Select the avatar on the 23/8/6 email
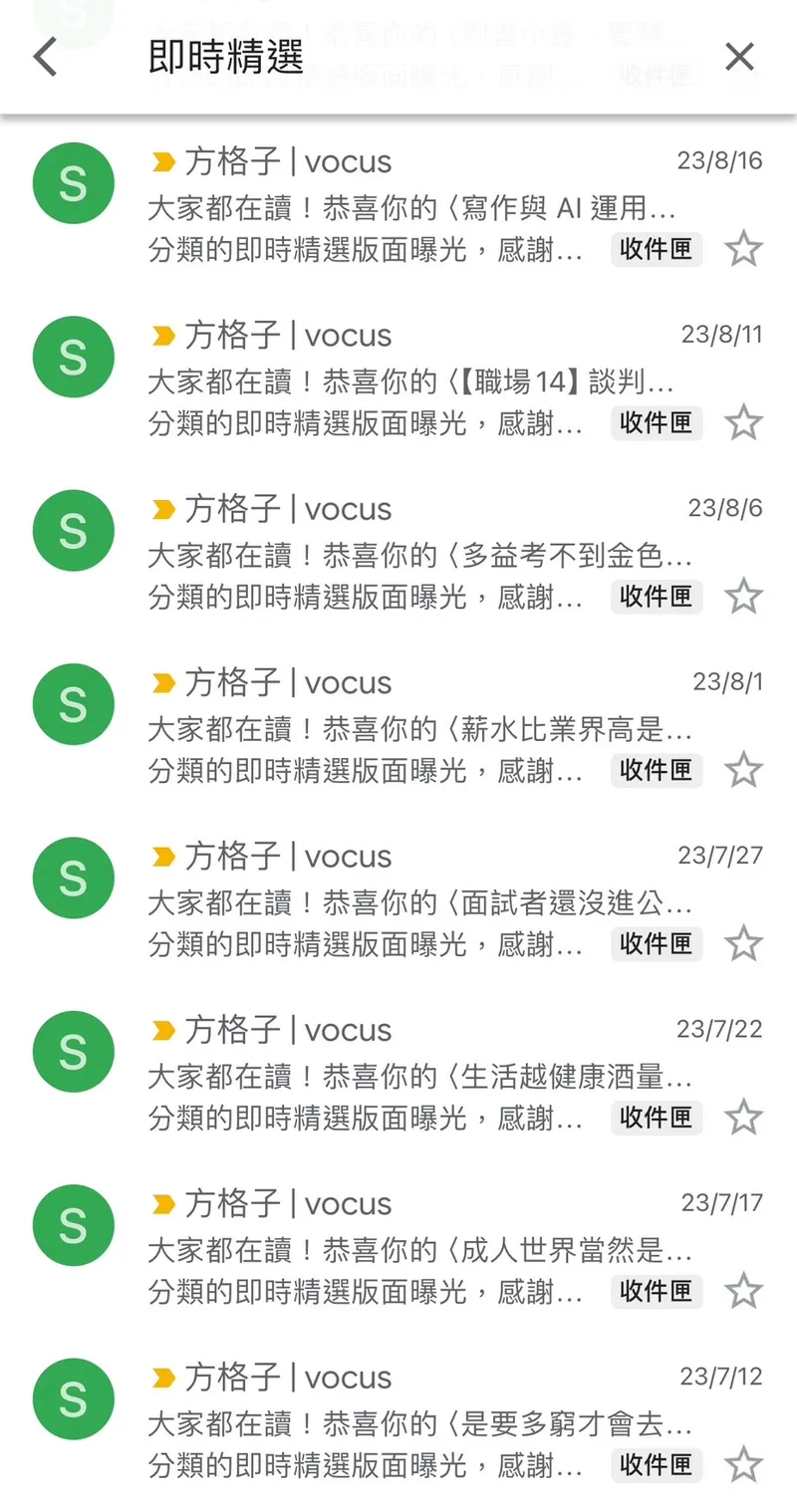Screen dimensions: 797x1512 coord(73,530)
